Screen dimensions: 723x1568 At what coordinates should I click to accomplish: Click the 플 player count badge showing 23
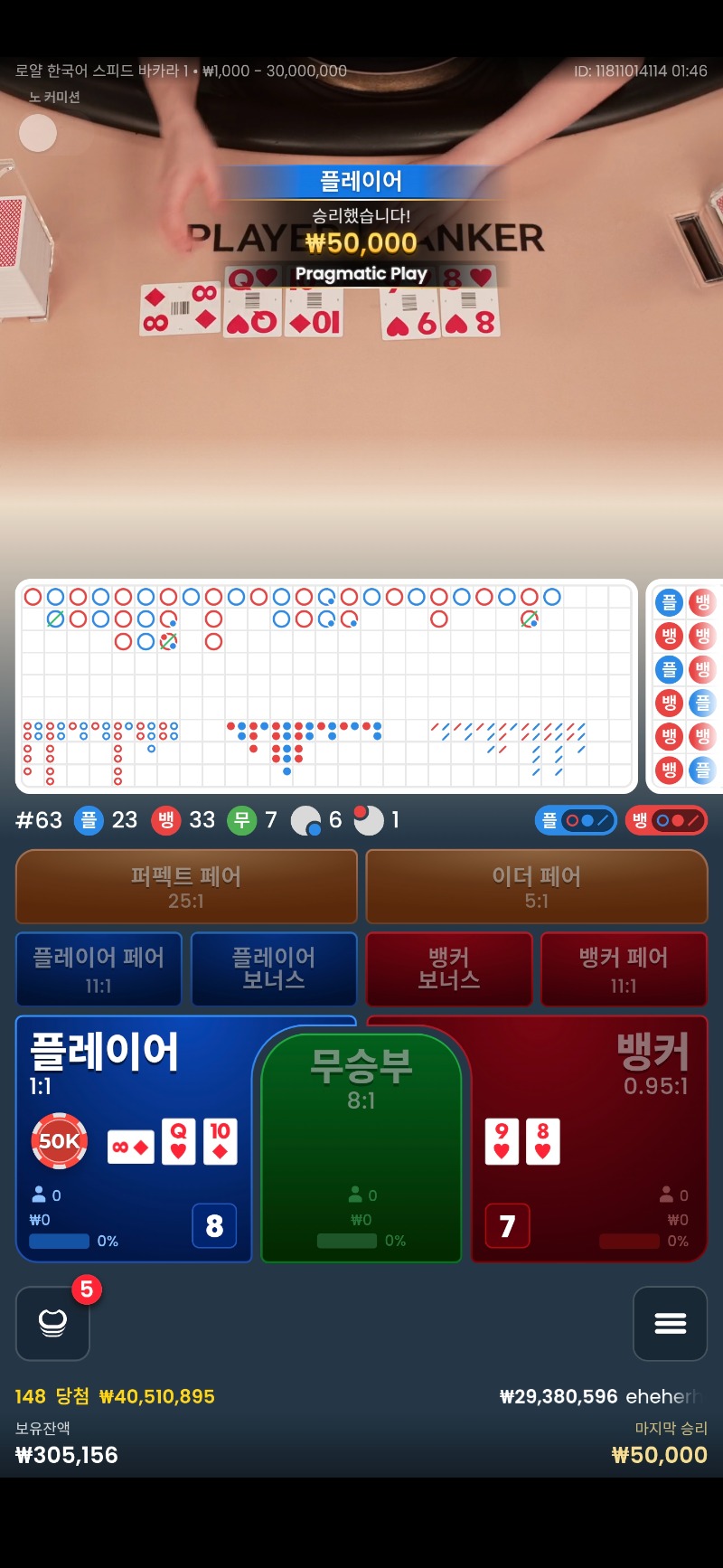pyautogui.click(x=89, y=820)
